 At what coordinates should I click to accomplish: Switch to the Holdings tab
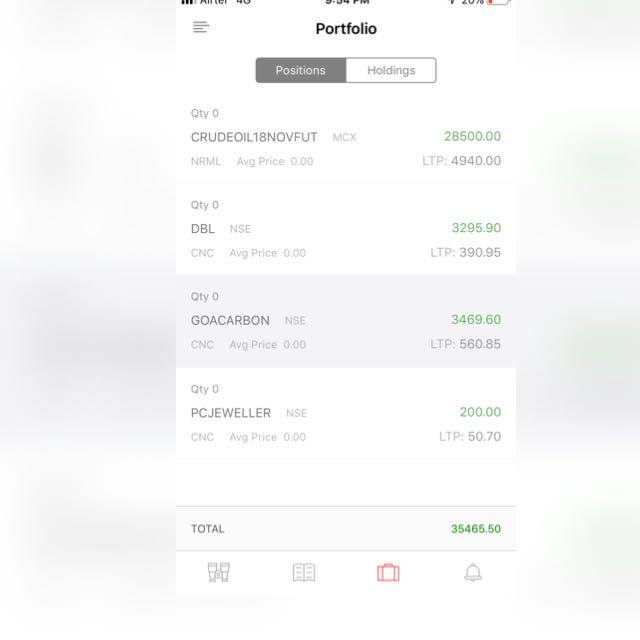pos(391,70)
